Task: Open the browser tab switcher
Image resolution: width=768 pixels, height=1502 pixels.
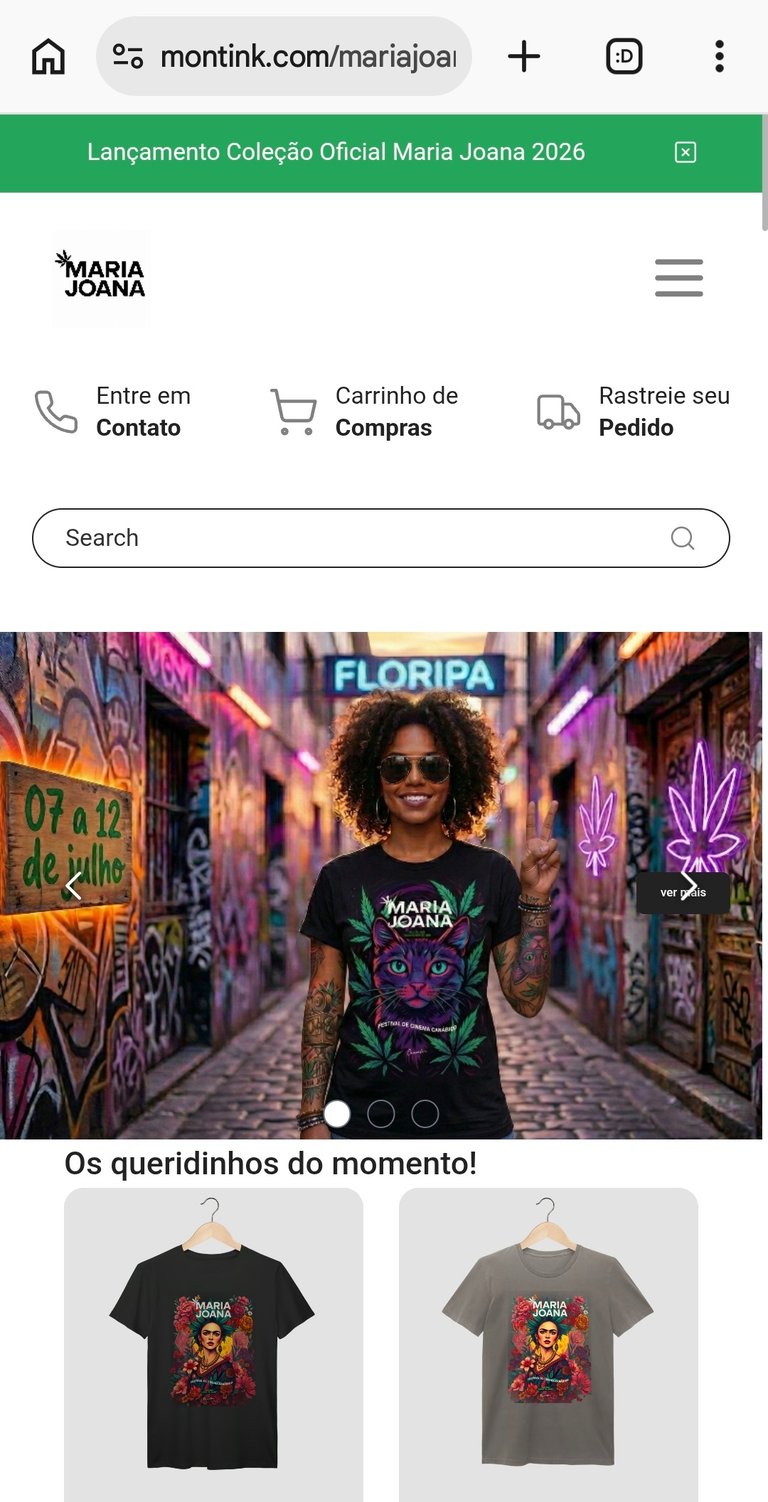Action: [624, 56]
